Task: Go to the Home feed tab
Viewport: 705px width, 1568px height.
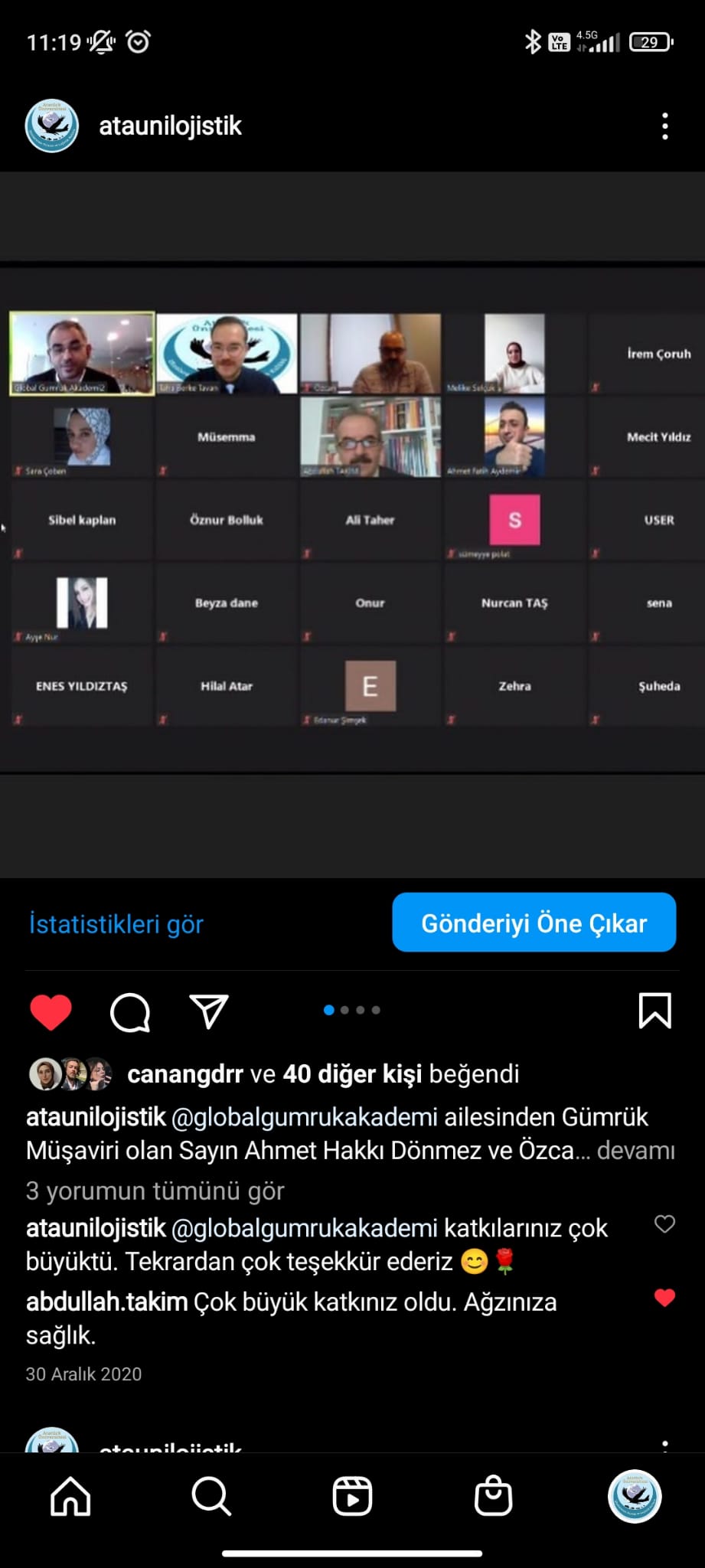Action: (x=70, y=1495)
